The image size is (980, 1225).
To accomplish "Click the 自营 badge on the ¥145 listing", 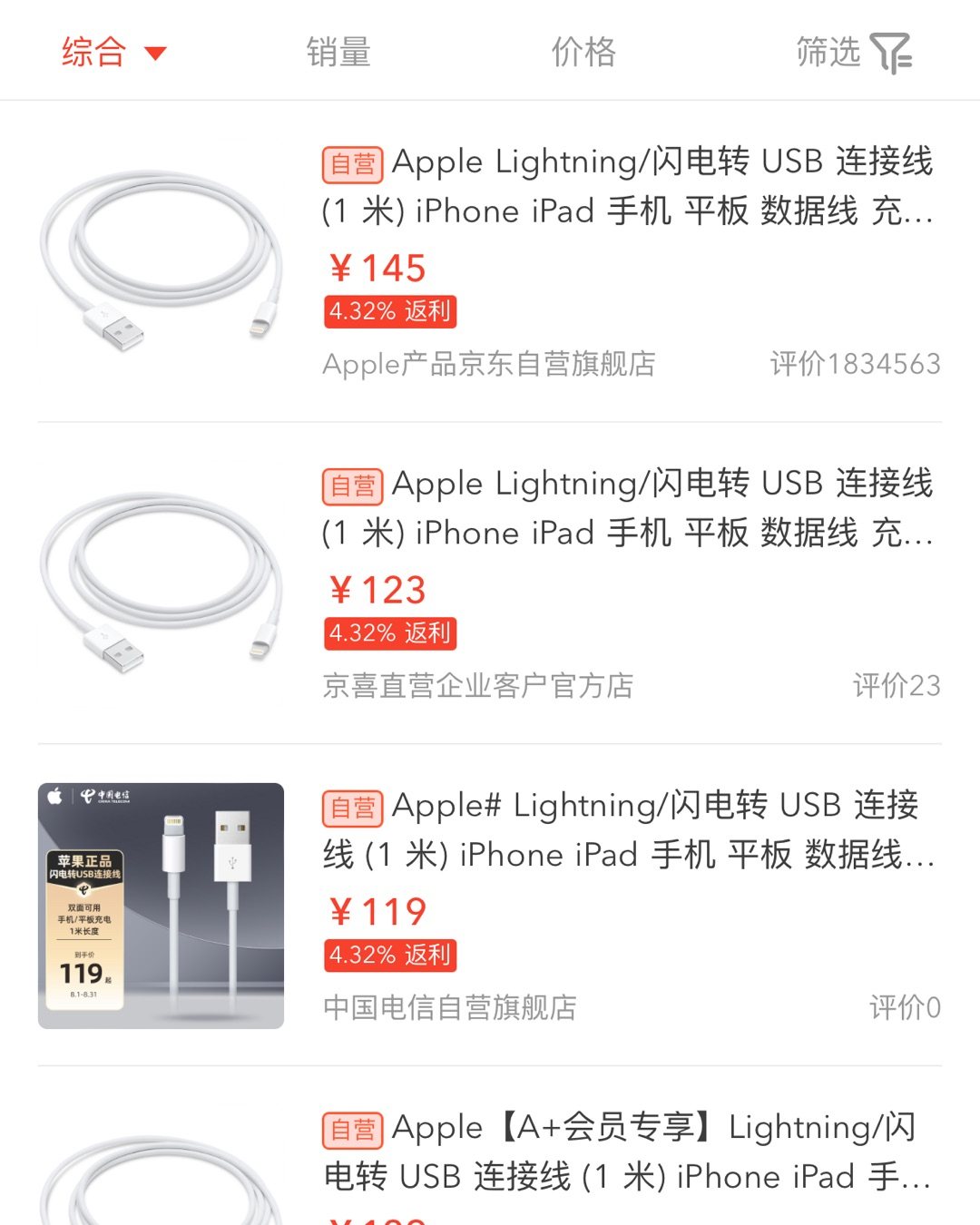I will click(x=352, y=162).
